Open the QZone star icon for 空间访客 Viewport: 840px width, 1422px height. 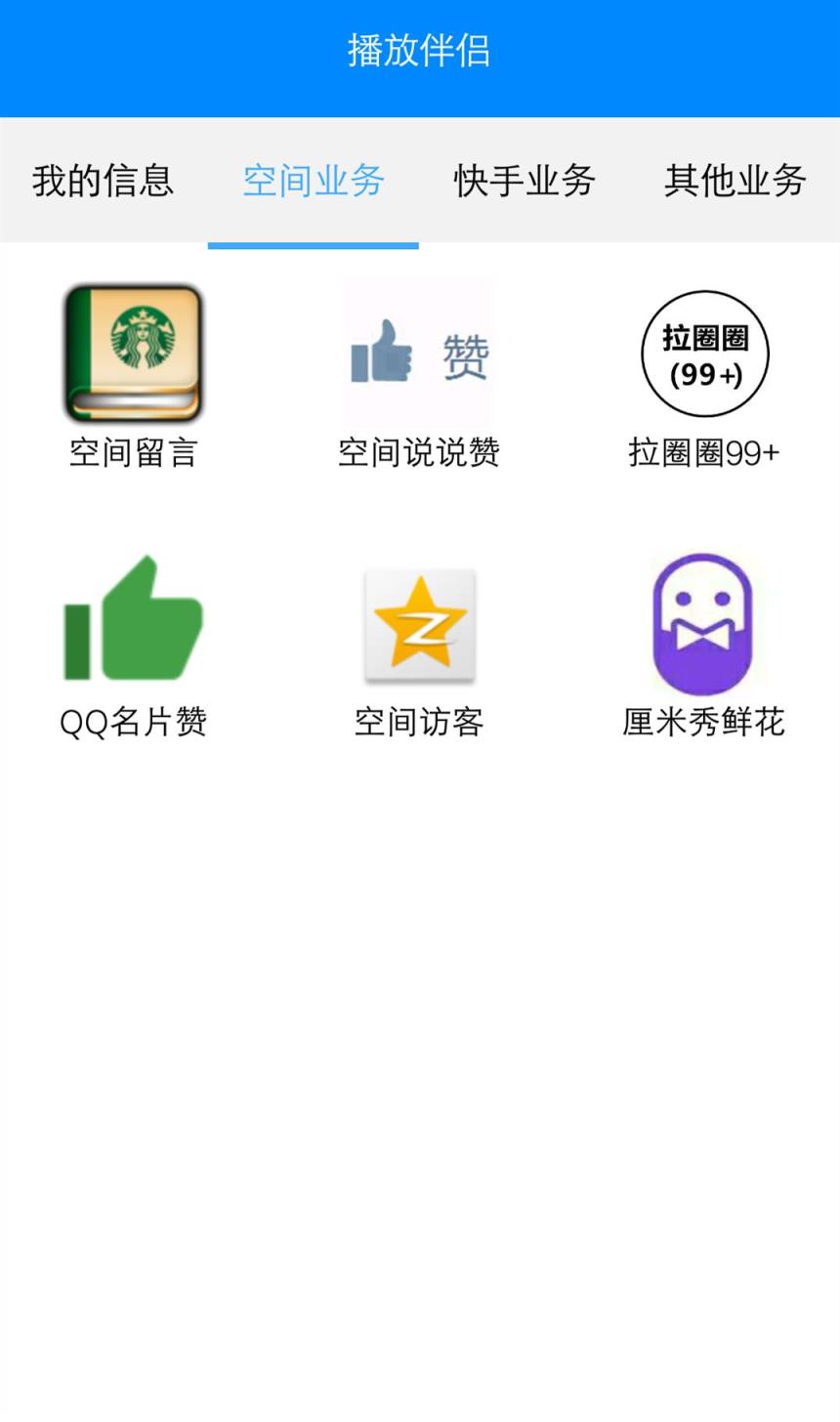[x=418, y=625]
